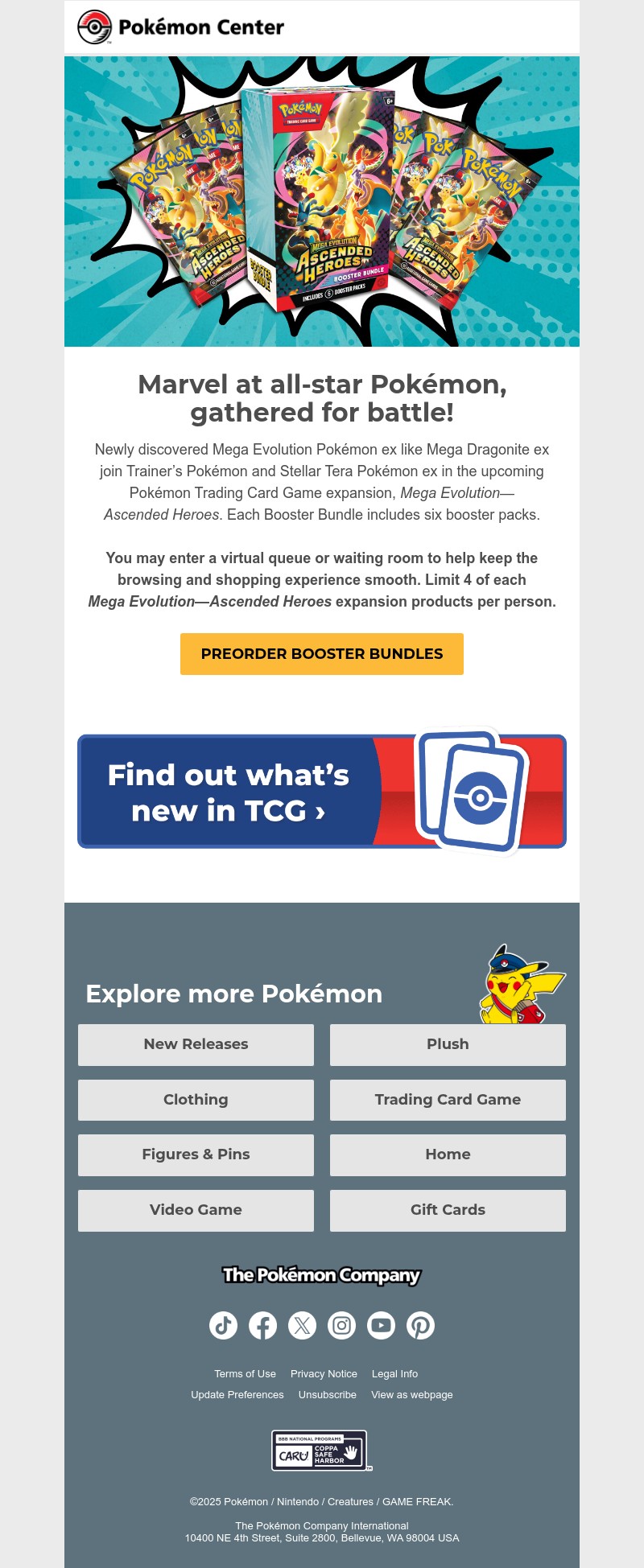Open the YouTube channel icon
This screenshot has width=644, height=1568.
tap(381, 1325)
